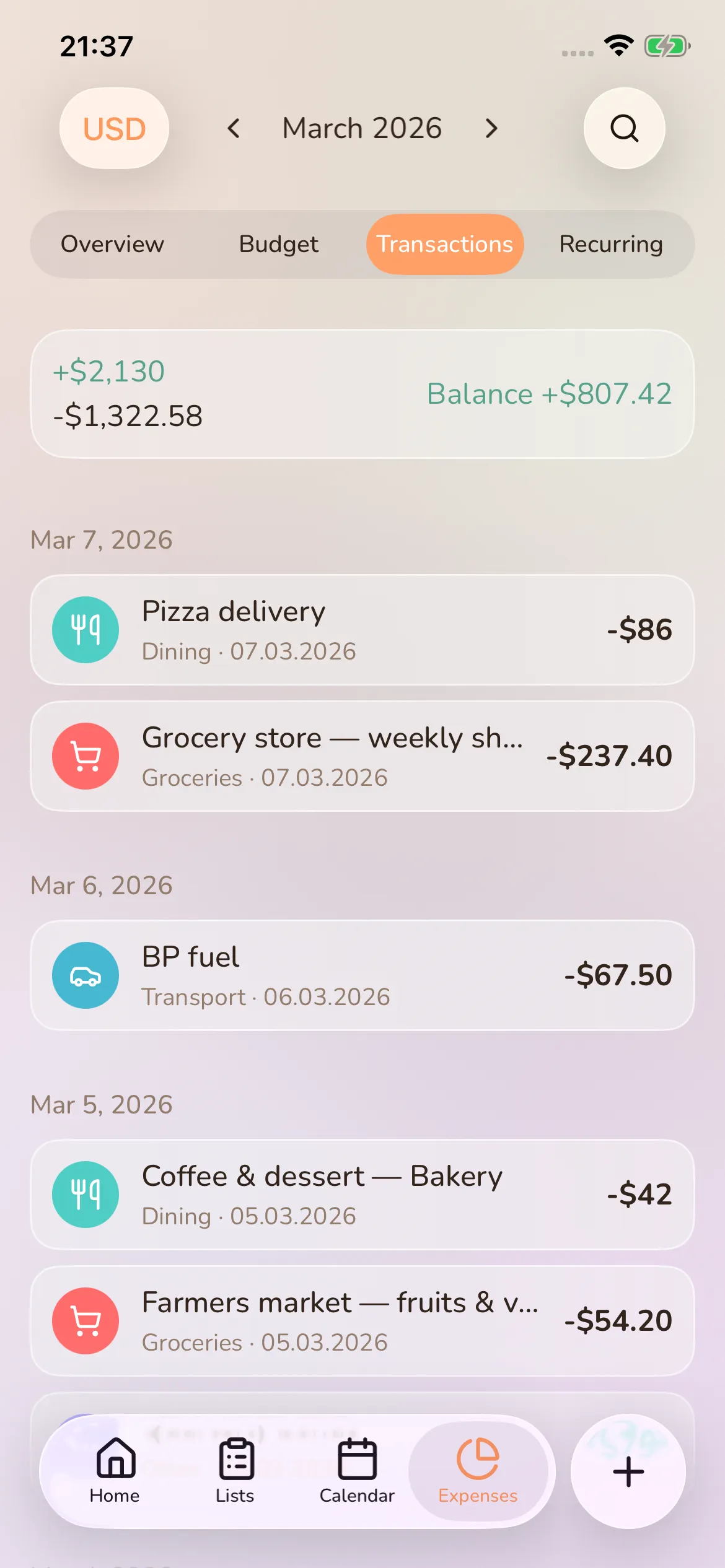The height and width of the screenshot is (1568, 725).
Task: Tap the Balance +$807.42 summary card
Action: click(x=362, y=393)
